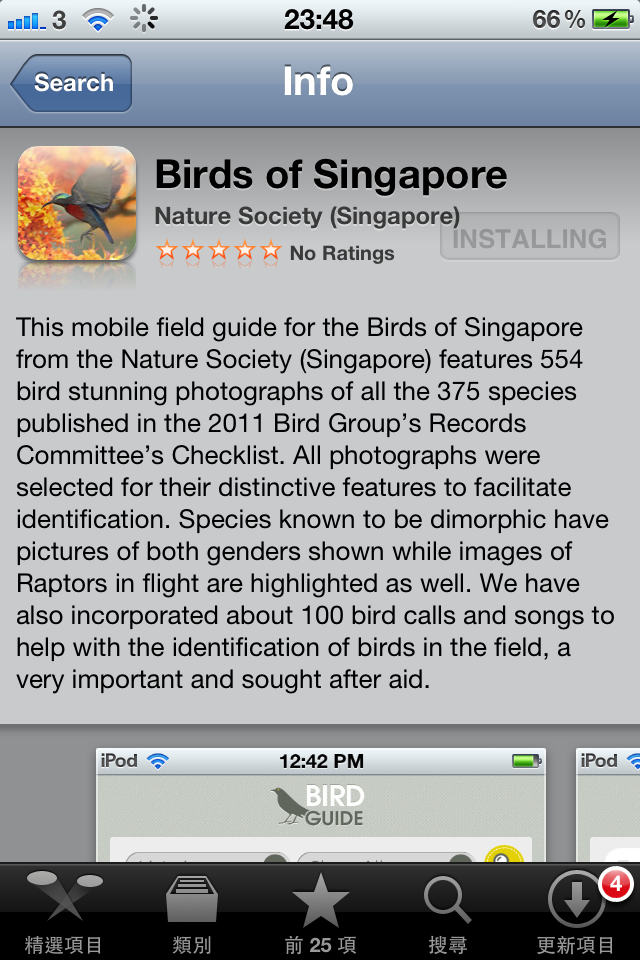Viewport: 640px width, 960px height.
Task: Switch to the 精選項目 tab
Action: coord(64,912)
